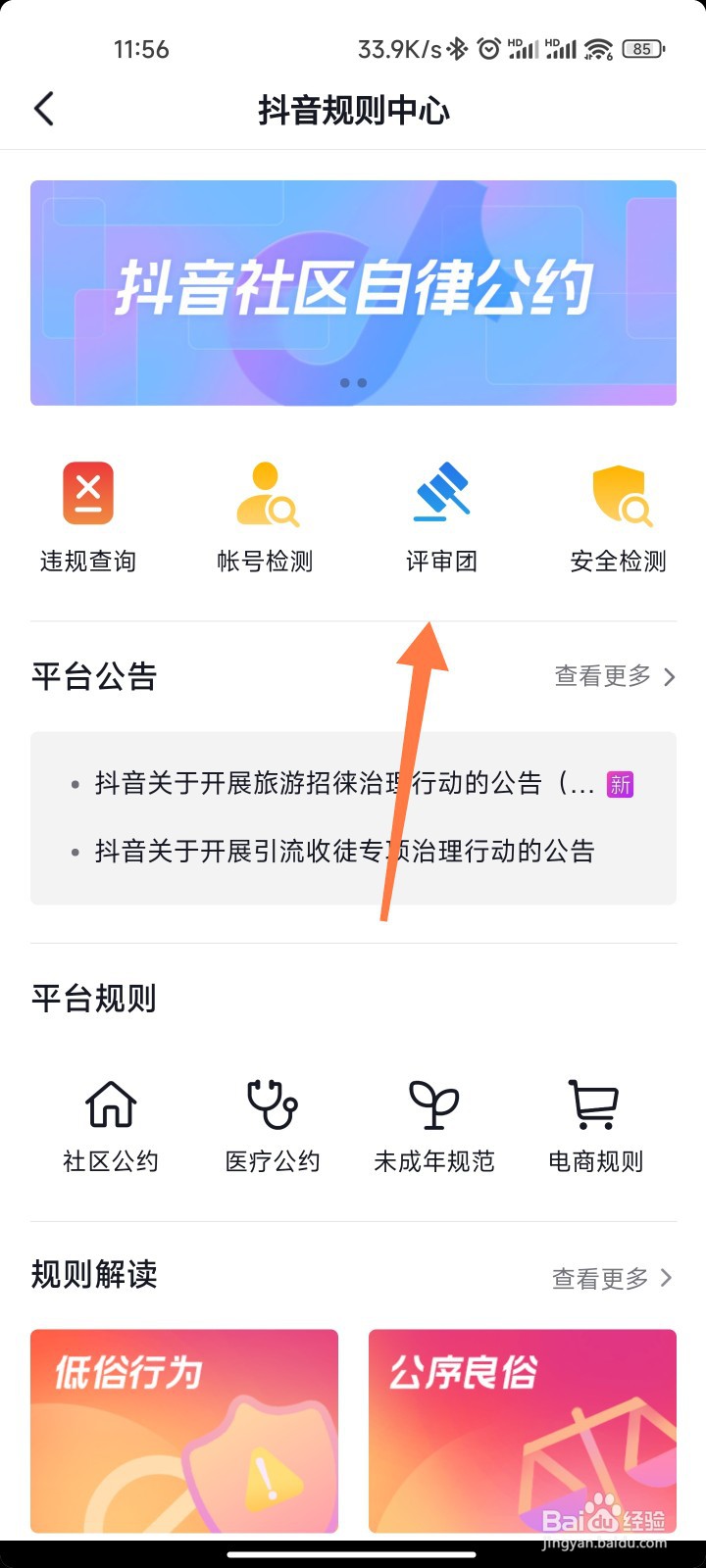This screenshot has width=706, height=1568.
Task: Select the 帐号检测 account check icon
Action: (264, 493)
